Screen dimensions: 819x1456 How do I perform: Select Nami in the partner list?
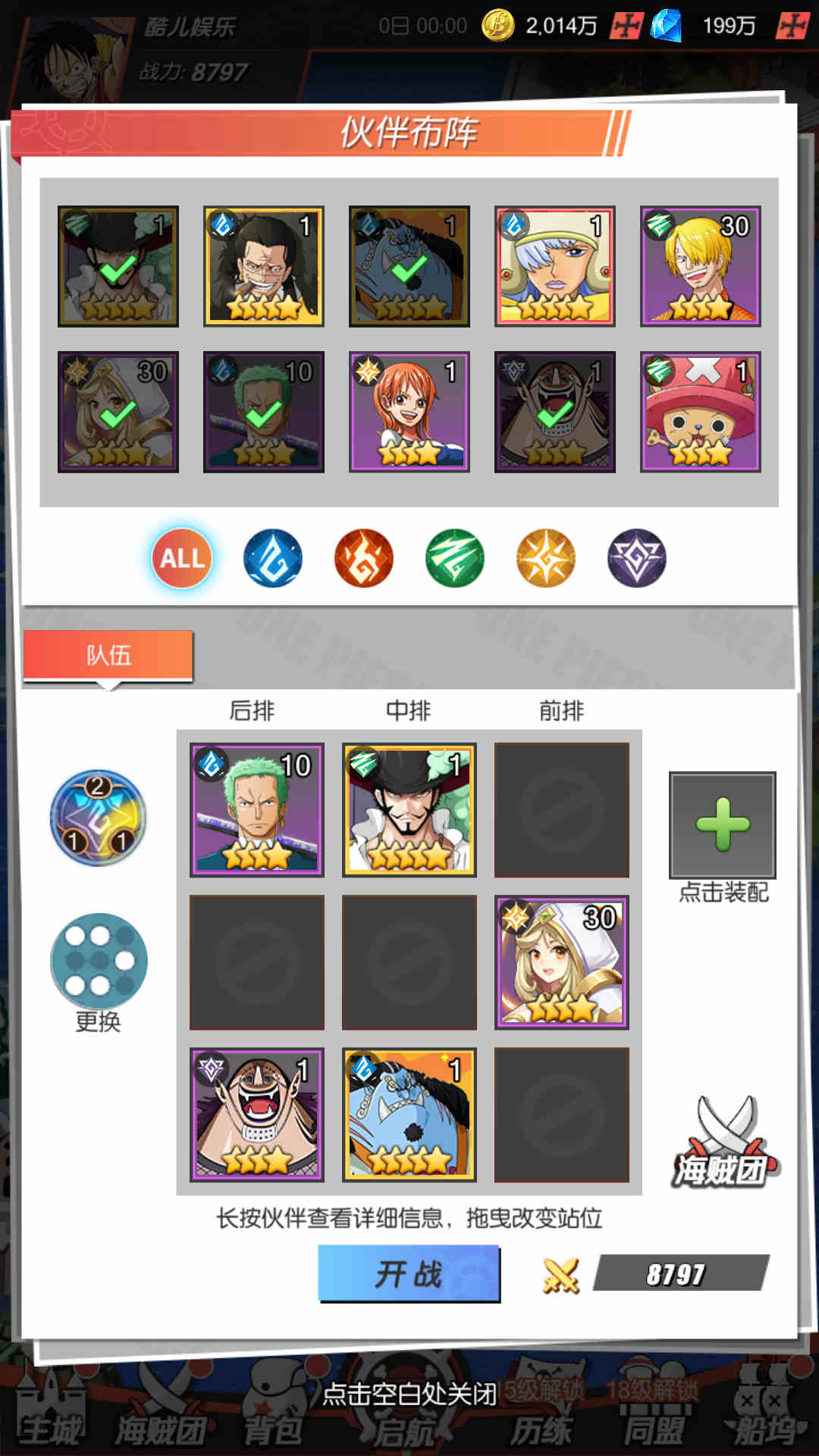409,412
